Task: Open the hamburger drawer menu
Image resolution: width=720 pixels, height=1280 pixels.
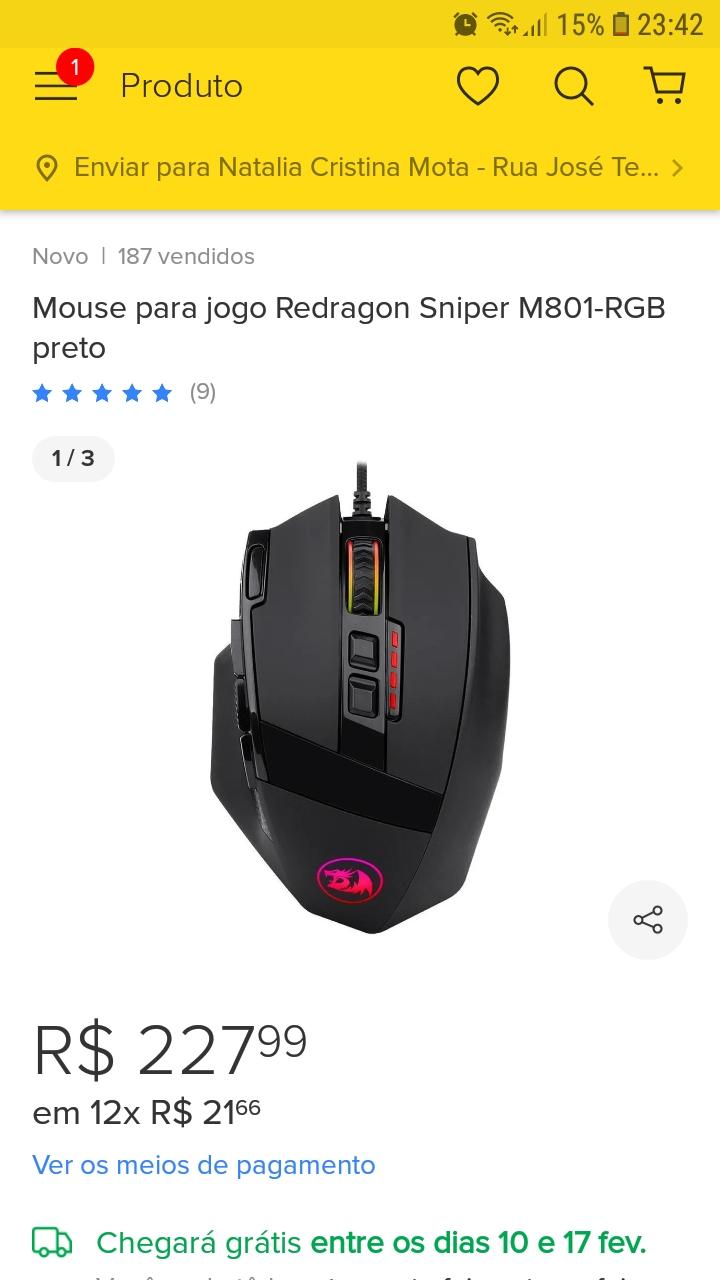Action: click(56, 86)
